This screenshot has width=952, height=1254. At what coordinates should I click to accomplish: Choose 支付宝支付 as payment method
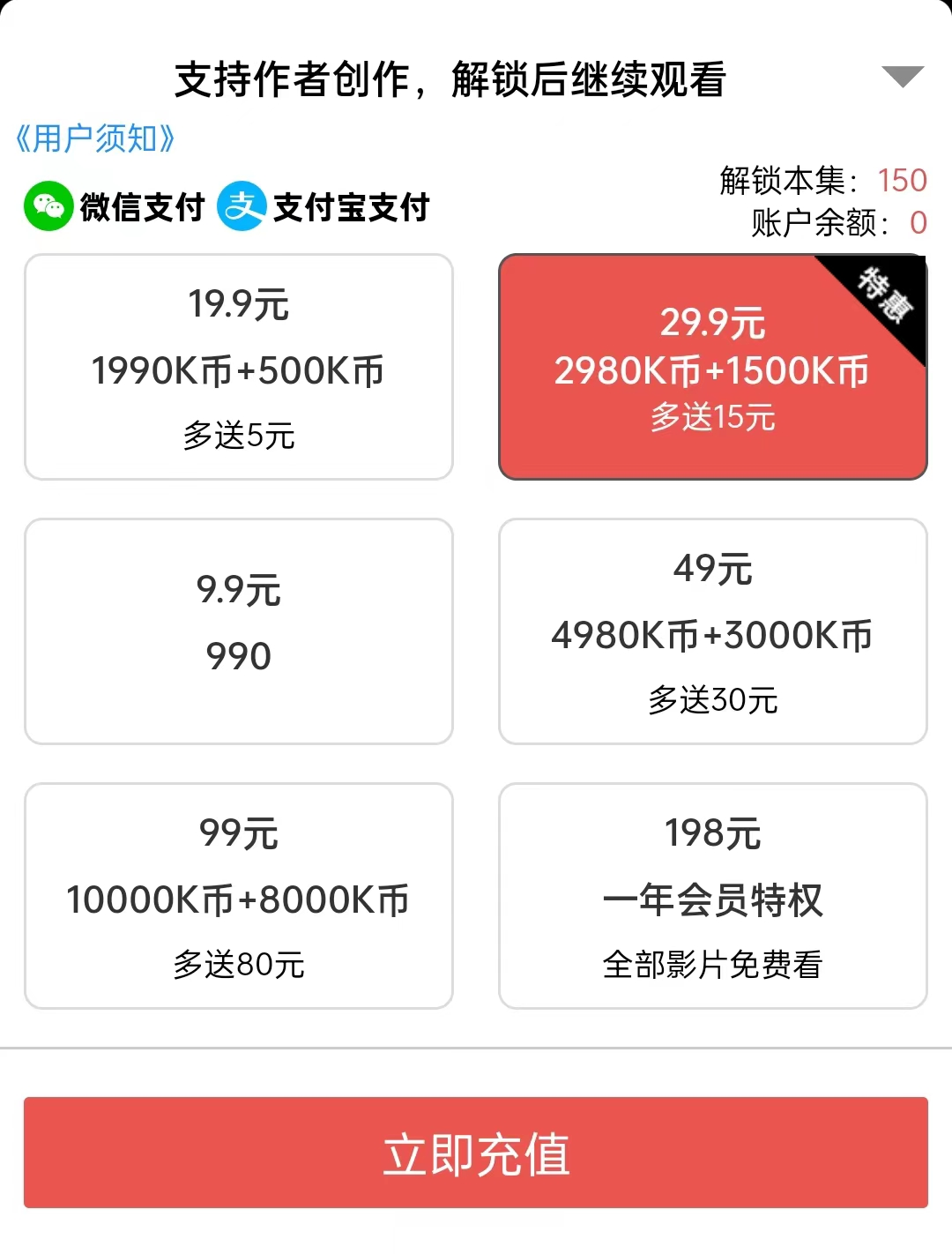(x=324, y=207)
